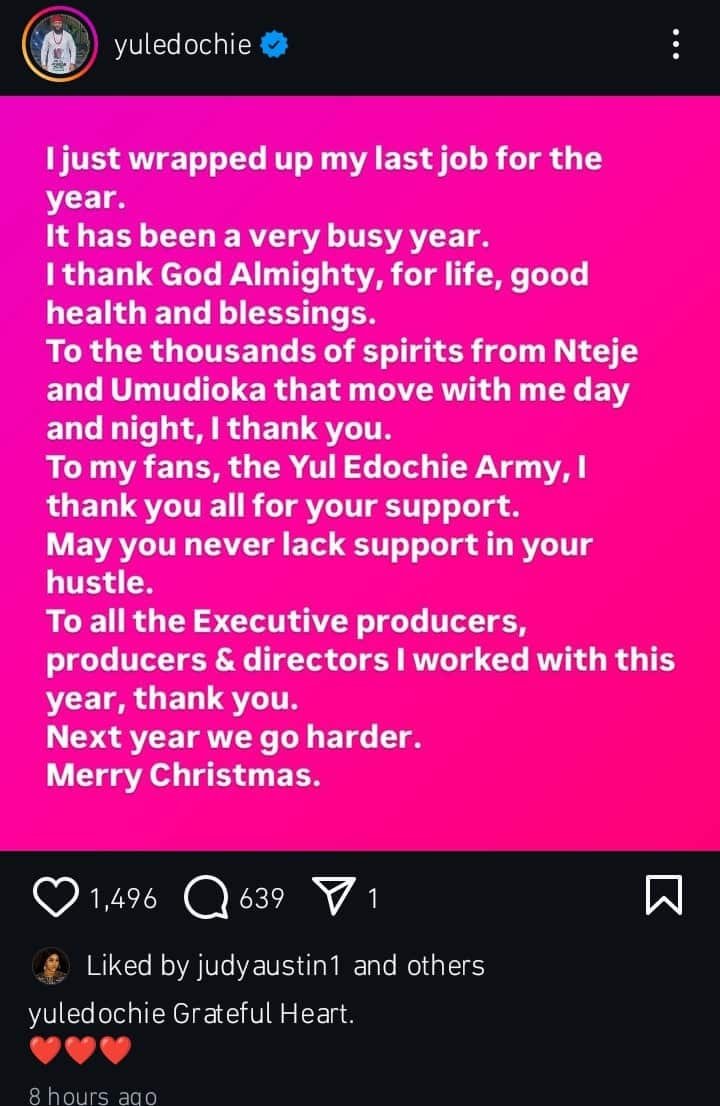Like yuledochie's post
The height and width of the screenshot is (1106, 720).
[x=57, y=897]
